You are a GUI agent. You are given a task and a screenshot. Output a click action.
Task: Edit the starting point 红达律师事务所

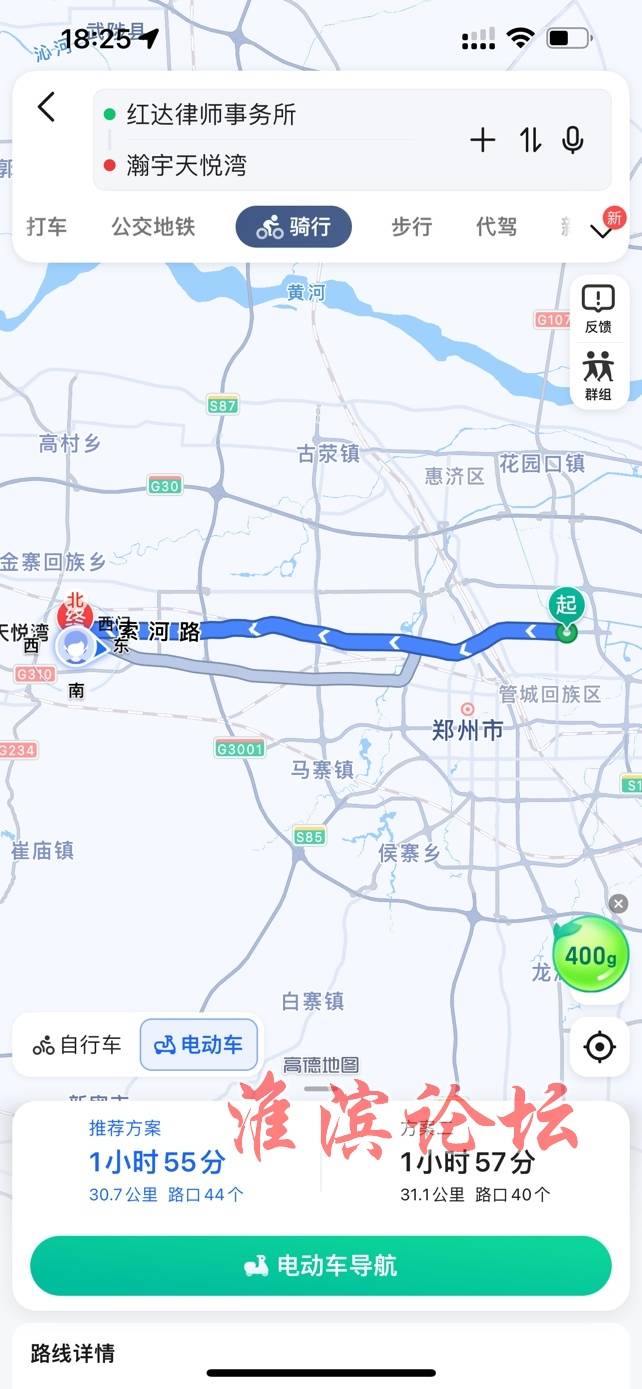click(212, 115)
